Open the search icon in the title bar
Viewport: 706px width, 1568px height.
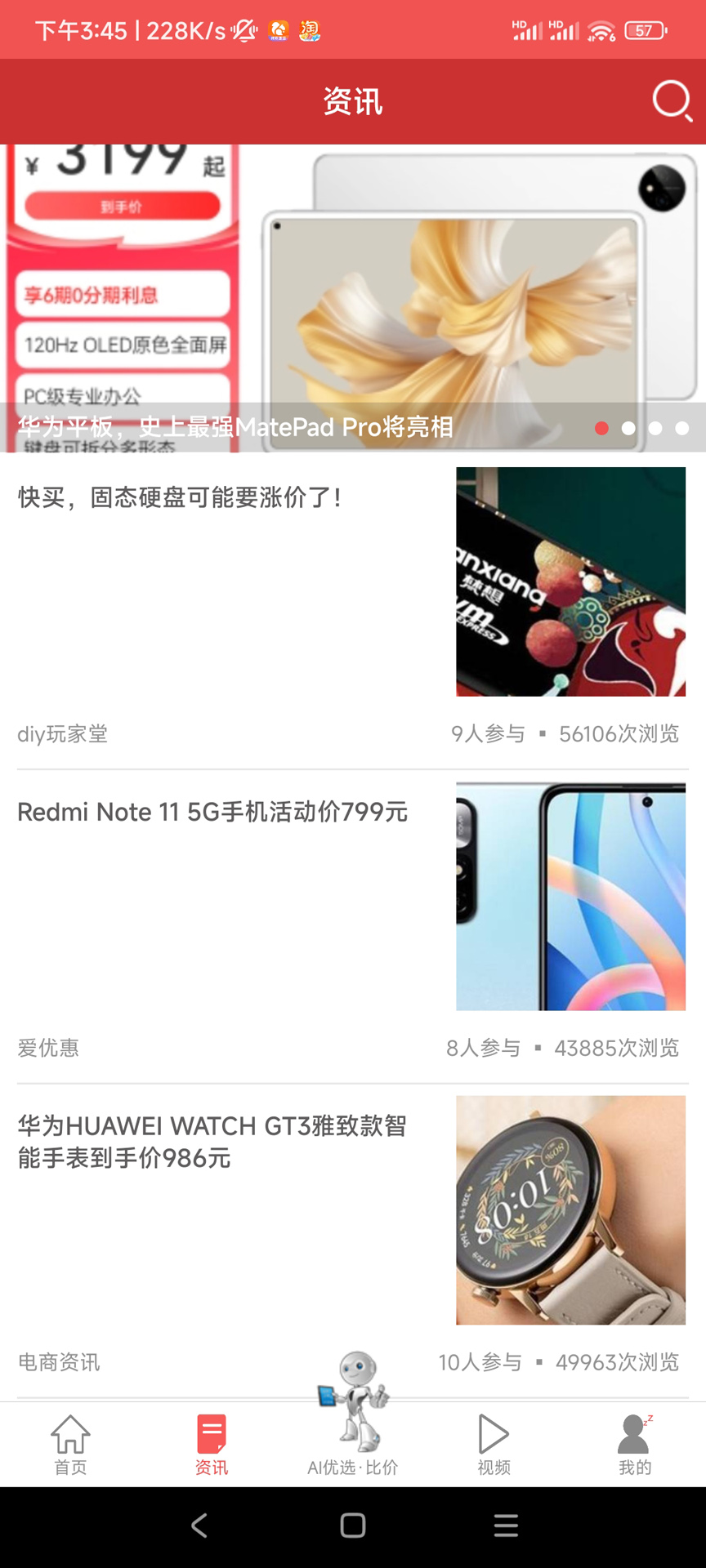click(x=672, y=100)
